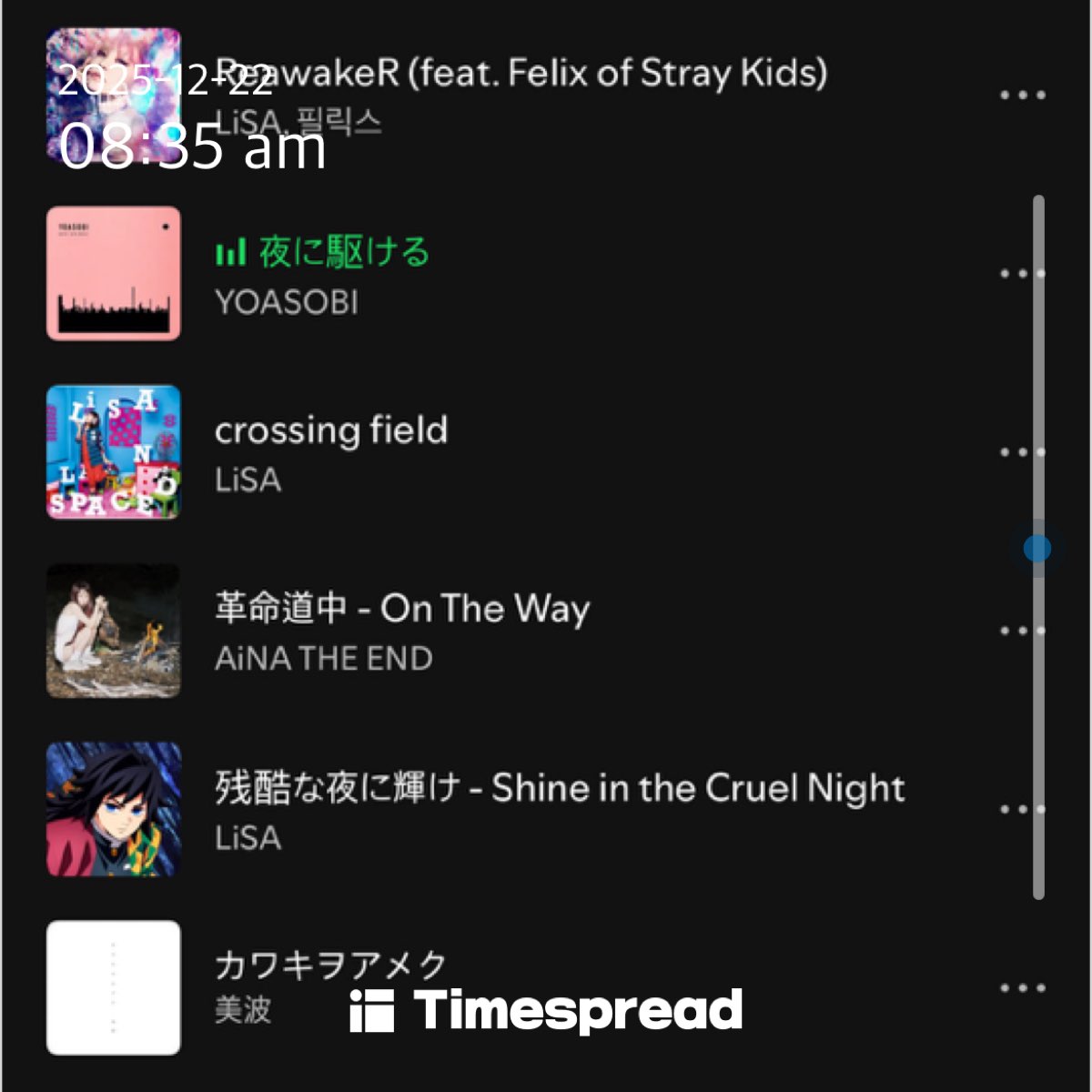Open the options menu for カワキヲアメク
Screen dimensions: 1092x1092
tap(1022, 988)
